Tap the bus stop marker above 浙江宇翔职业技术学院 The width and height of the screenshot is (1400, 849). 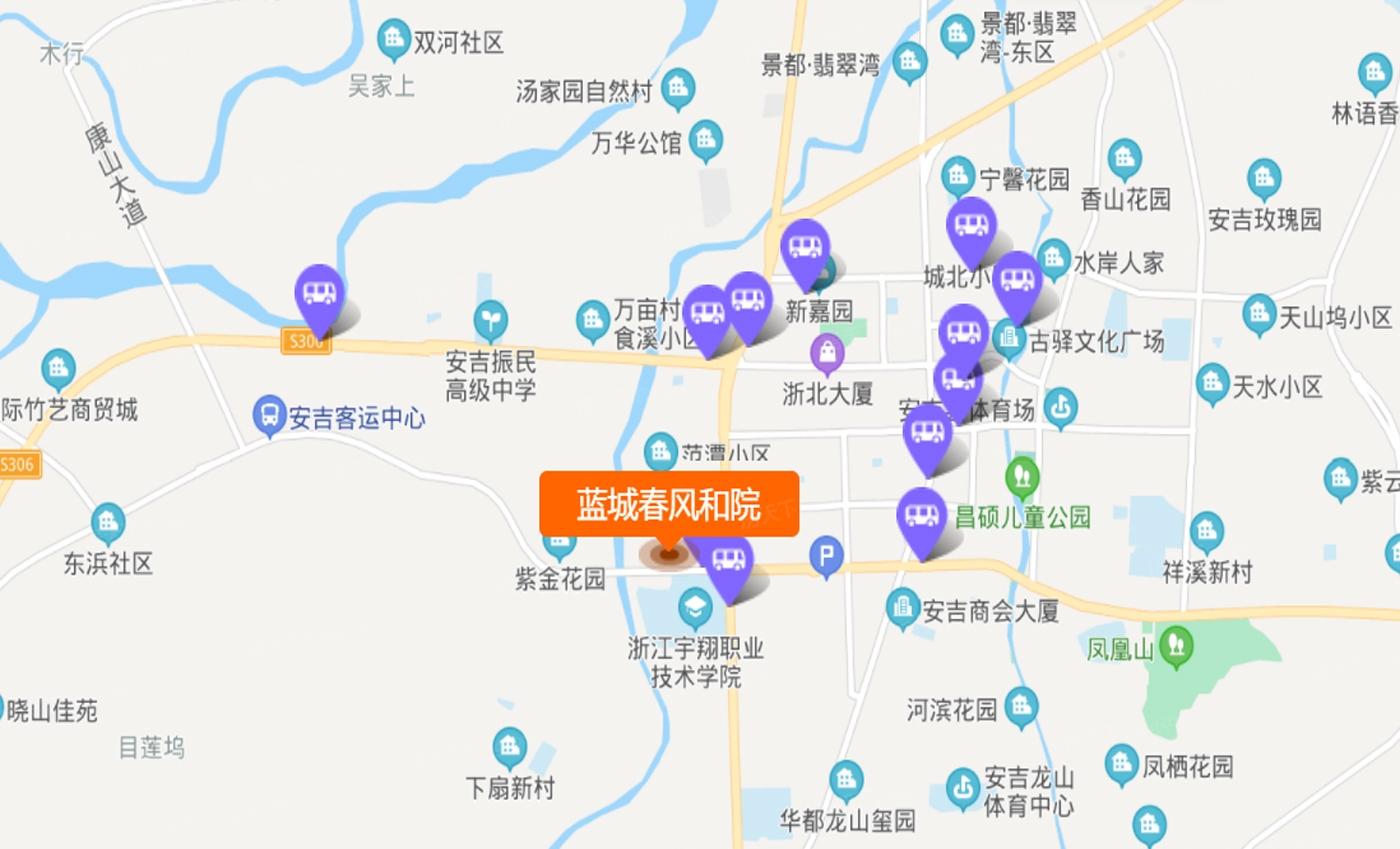pos(729,561)
